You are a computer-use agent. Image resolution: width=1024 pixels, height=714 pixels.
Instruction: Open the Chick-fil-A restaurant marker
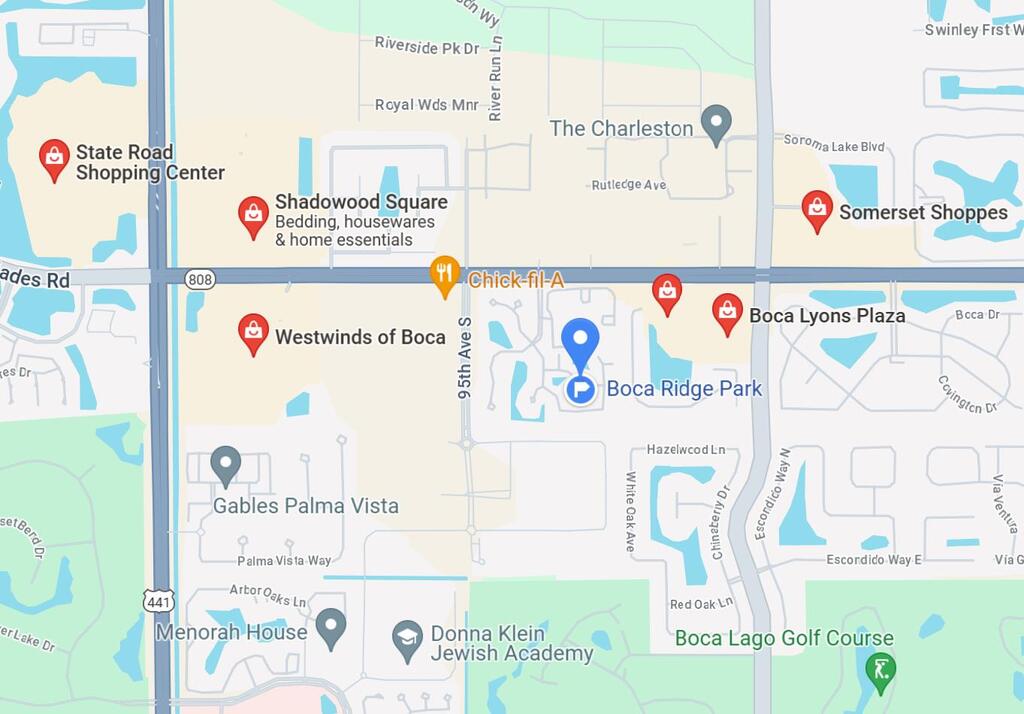click(x=445, y=275)
